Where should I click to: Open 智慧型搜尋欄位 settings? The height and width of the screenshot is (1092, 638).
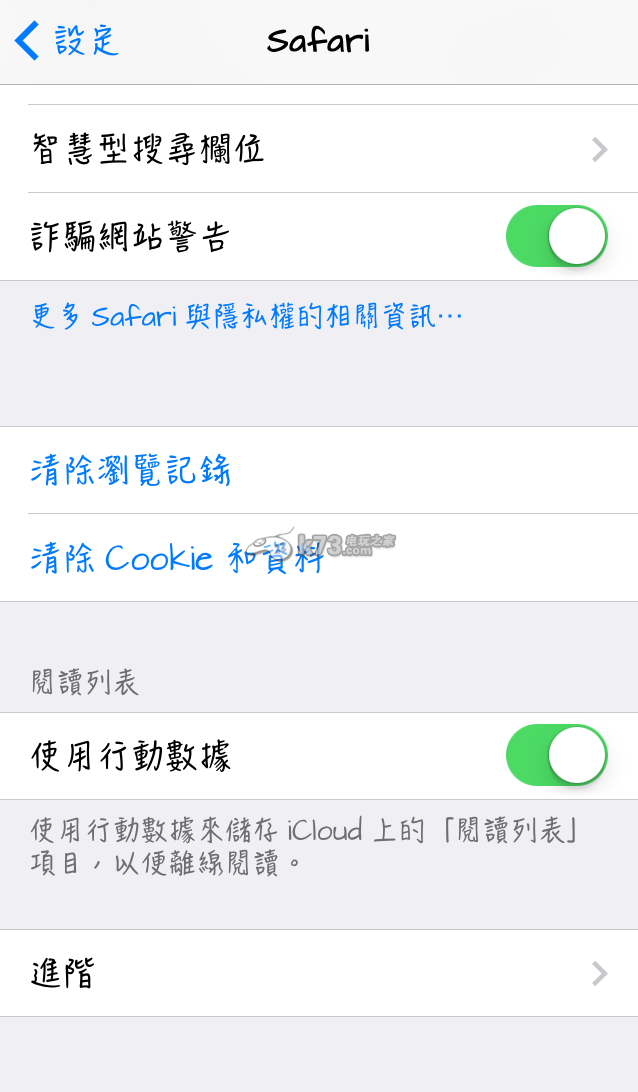click(319, 149)
